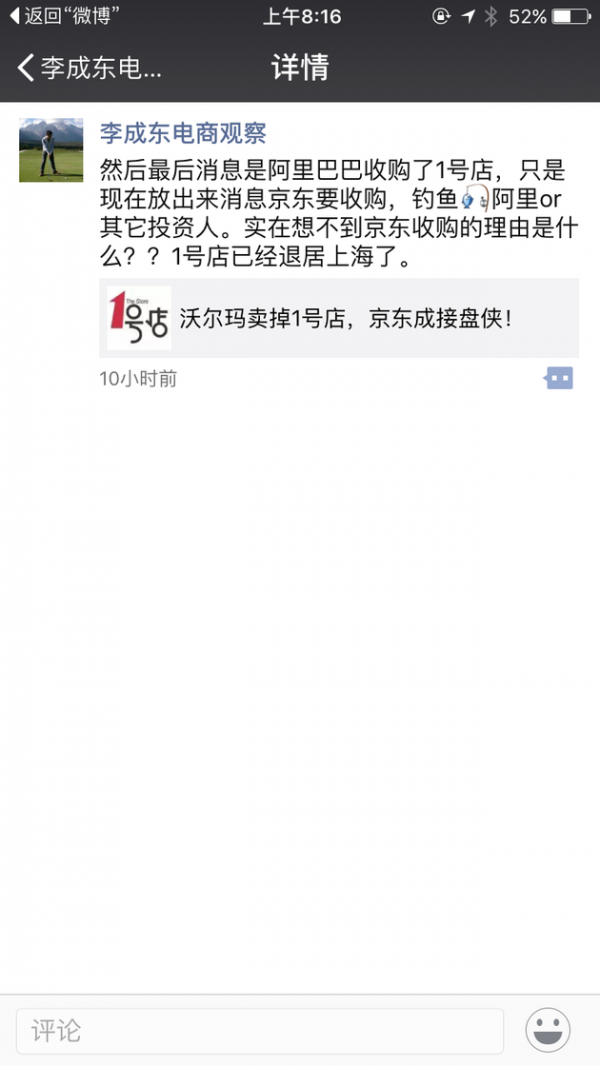Image resolution: width=600 pixels, height=1066 pixels.
Task: Open the like and comment bubble icon
Action: coord(558,379)
